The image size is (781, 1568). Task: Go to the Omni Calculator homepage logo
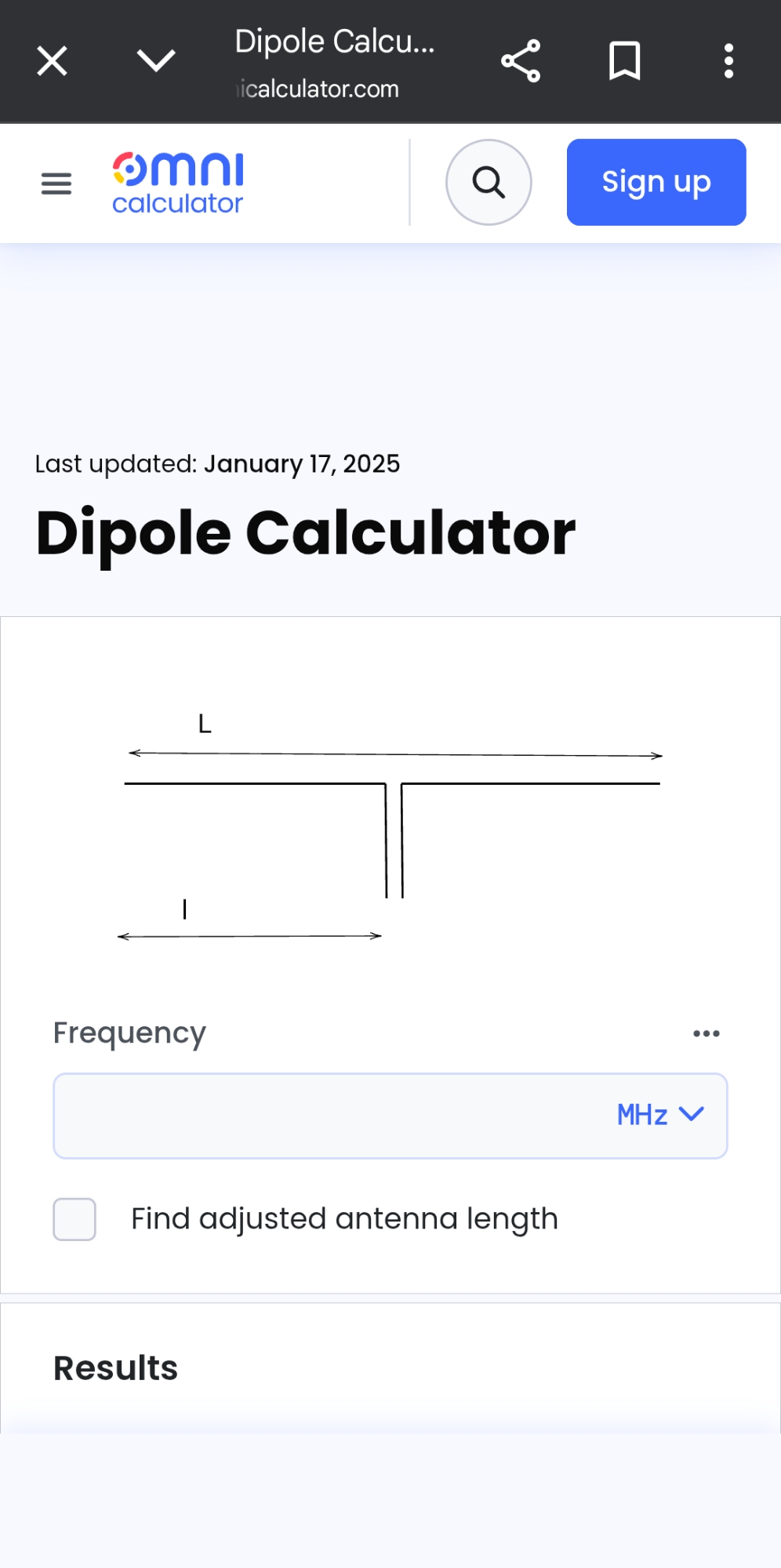pos(178,183)
